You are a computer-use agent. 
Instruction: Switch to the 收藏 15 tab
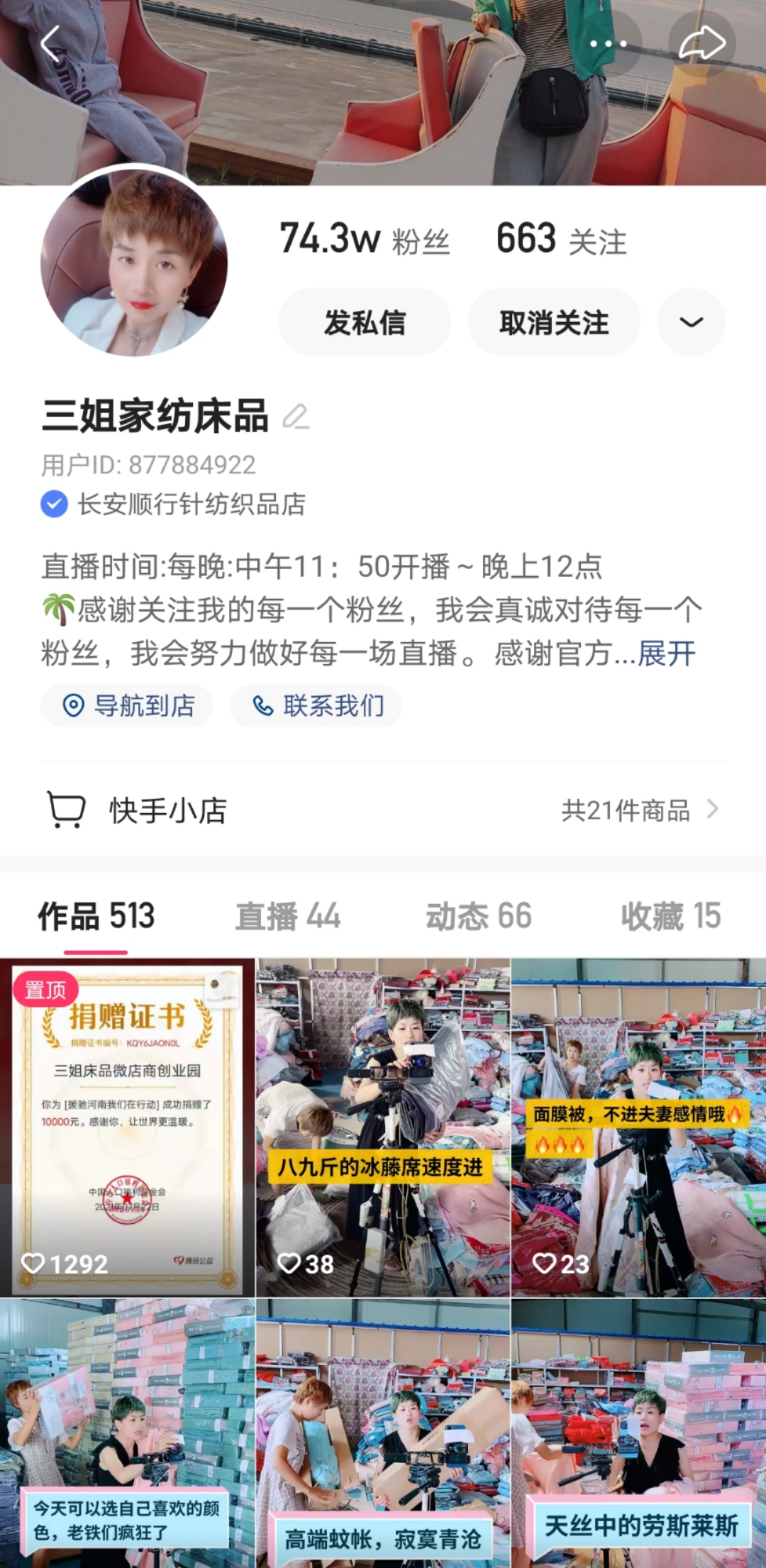coord(670,916)
